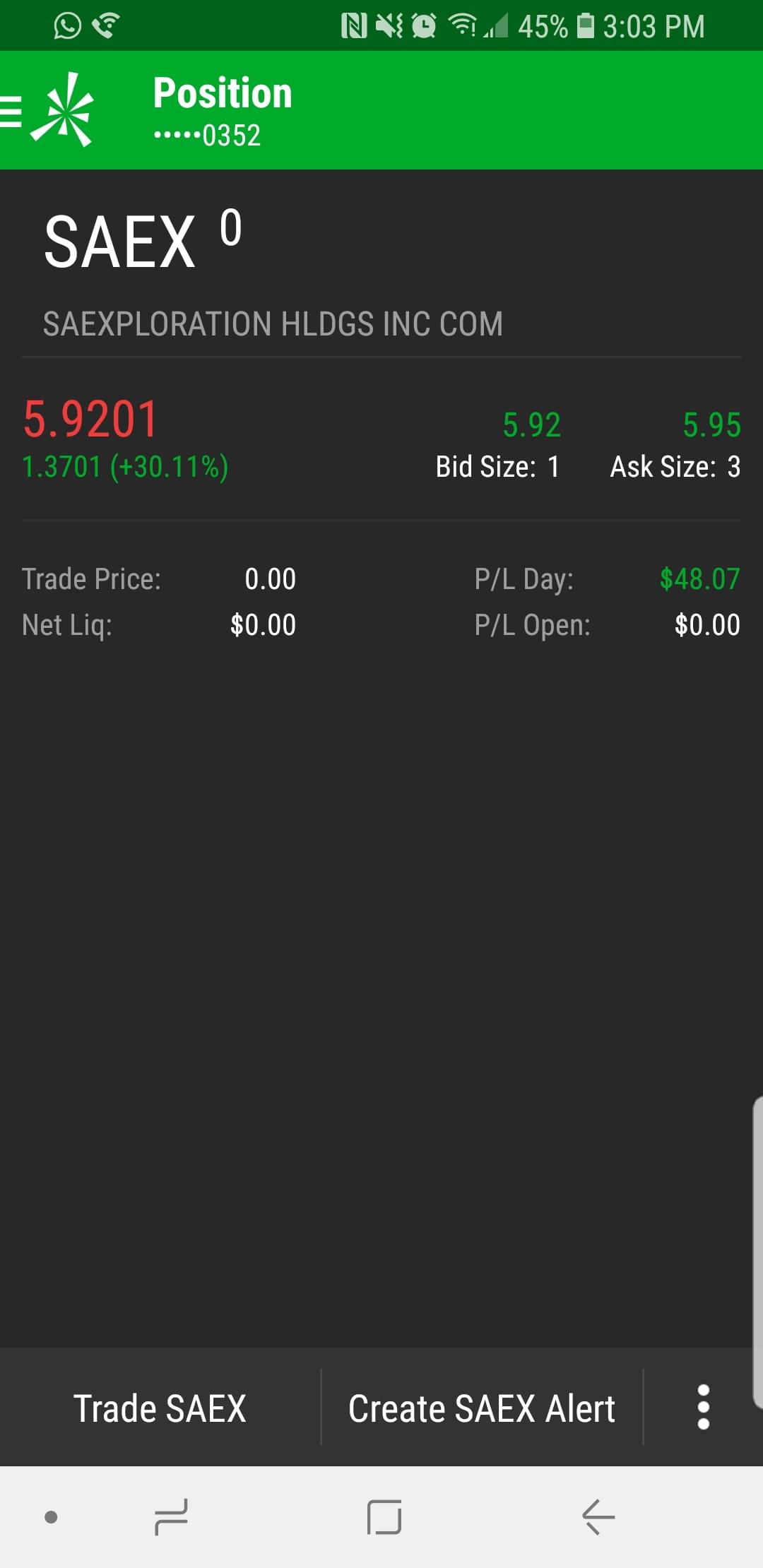Create a SAEX alert

pos(482,1408)
